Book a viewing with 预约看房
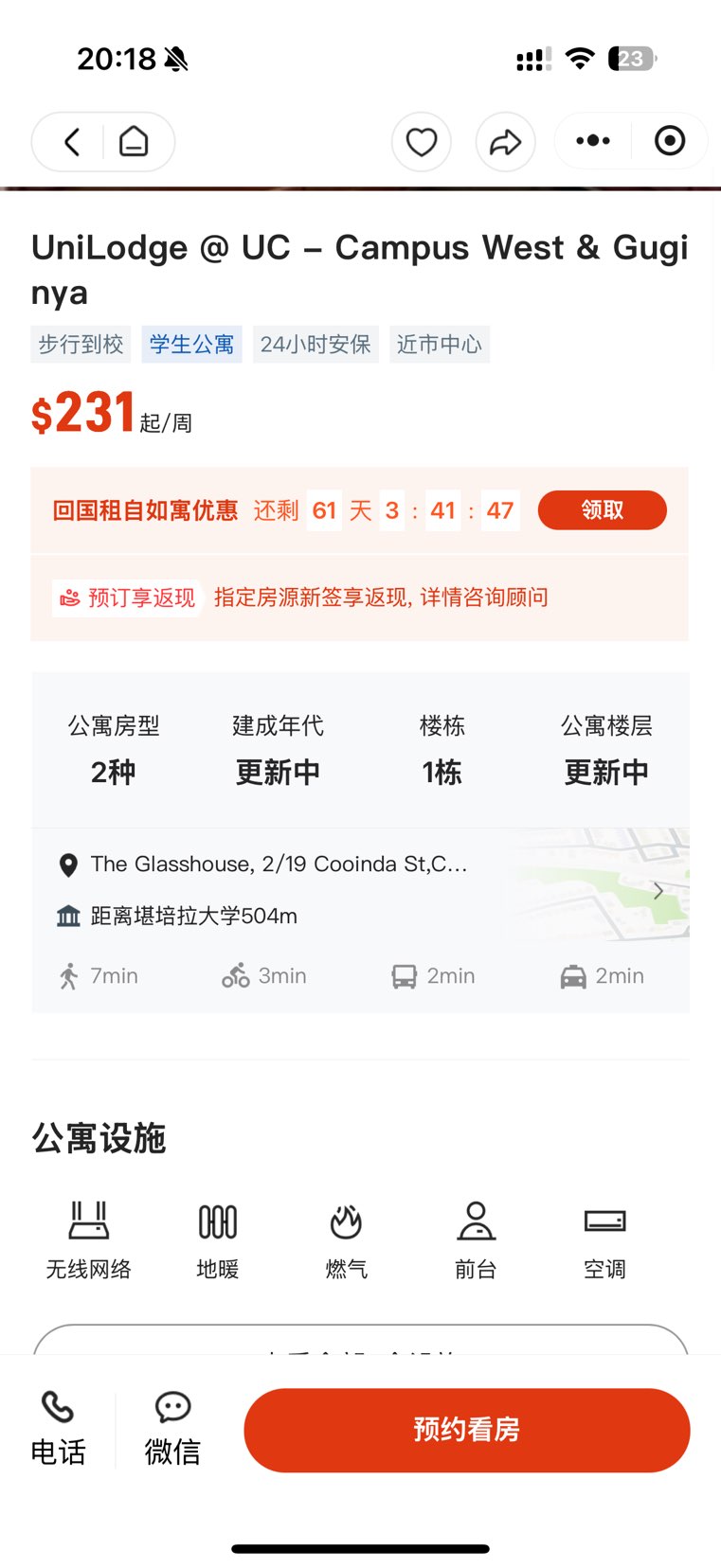The height and width of the screenshot is (1568, 721). pyautogui.click(x=466, y=1430)
